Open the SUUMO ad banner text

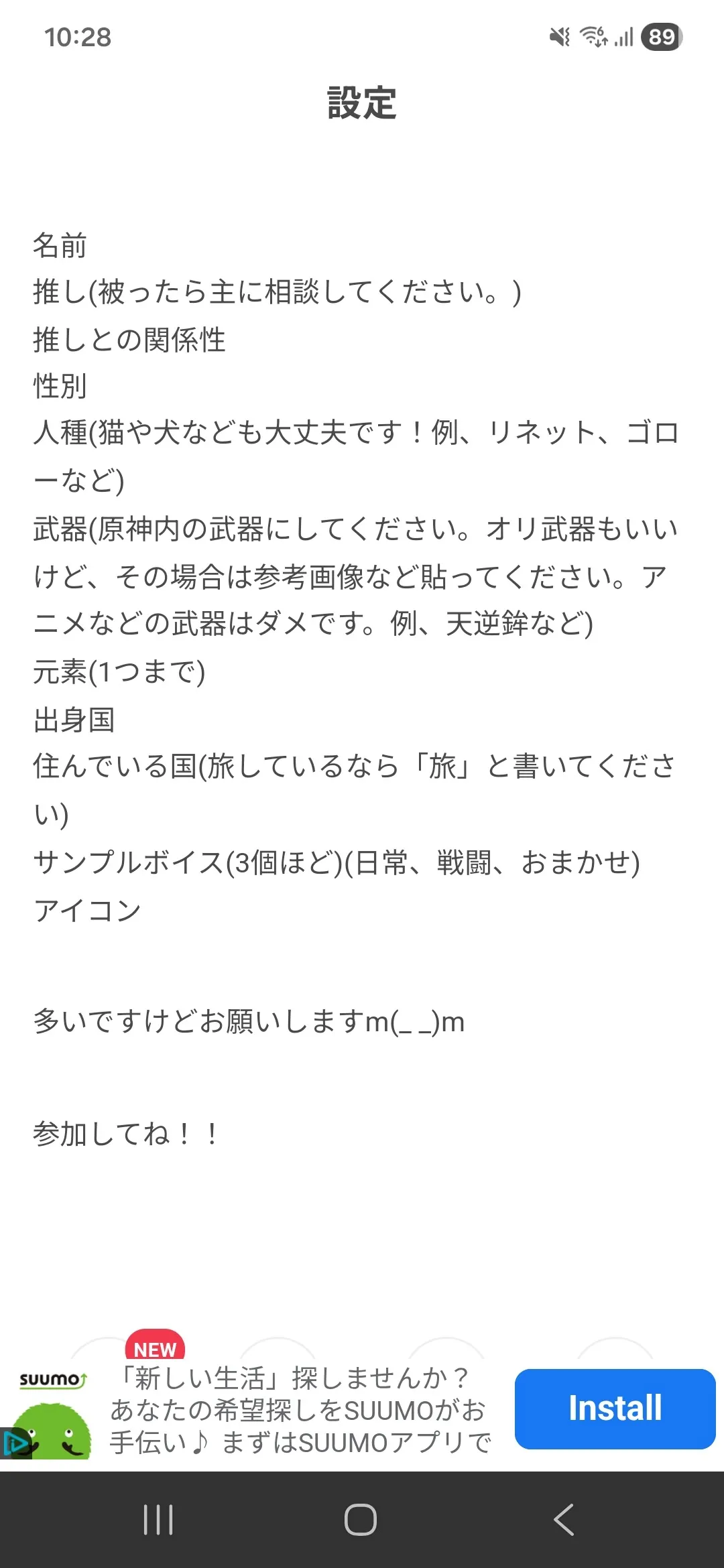coord(300,1411)
